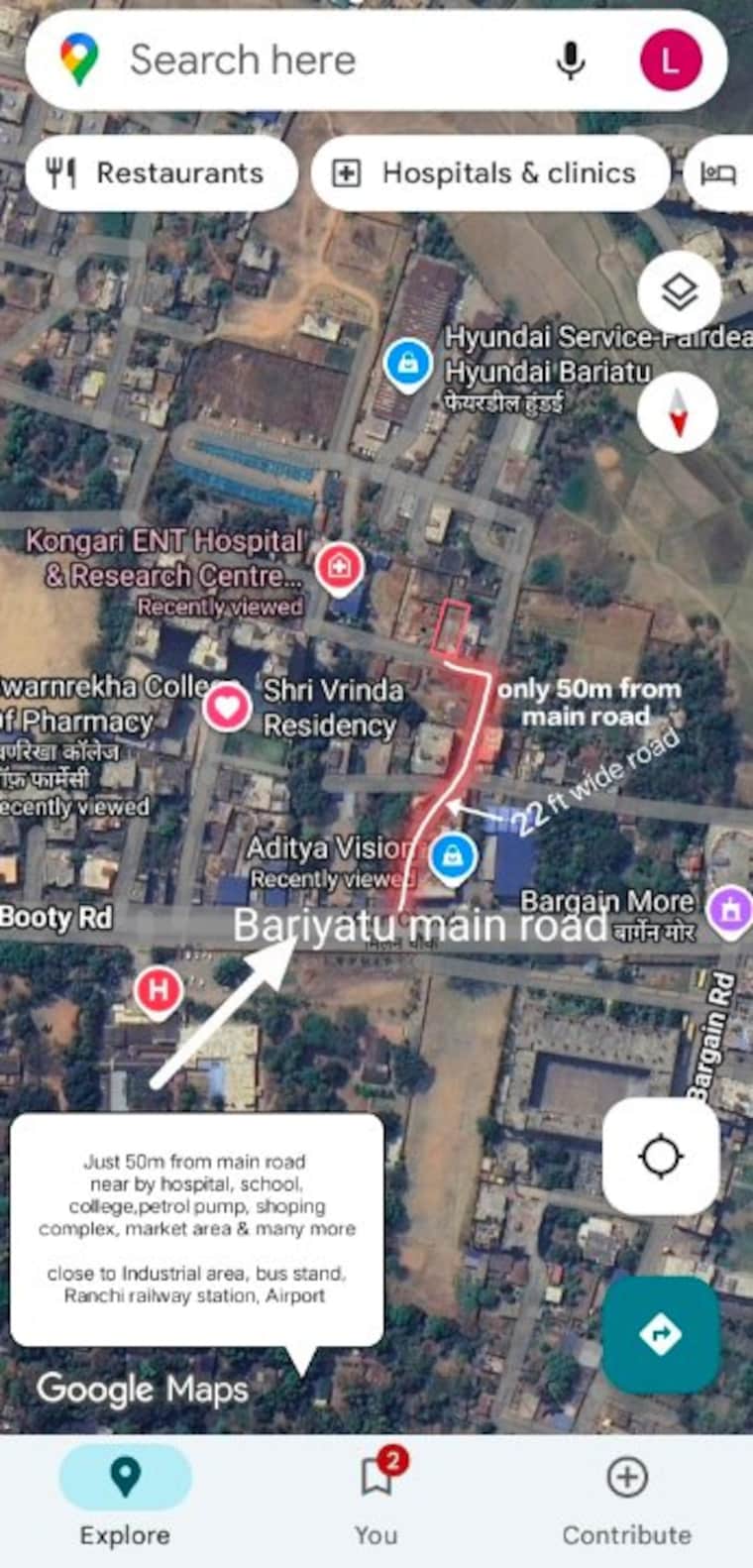This screenshot has width=753, height=1568.
Task: Start navigation with the teal Directions icon
Action: point(661,1334)
